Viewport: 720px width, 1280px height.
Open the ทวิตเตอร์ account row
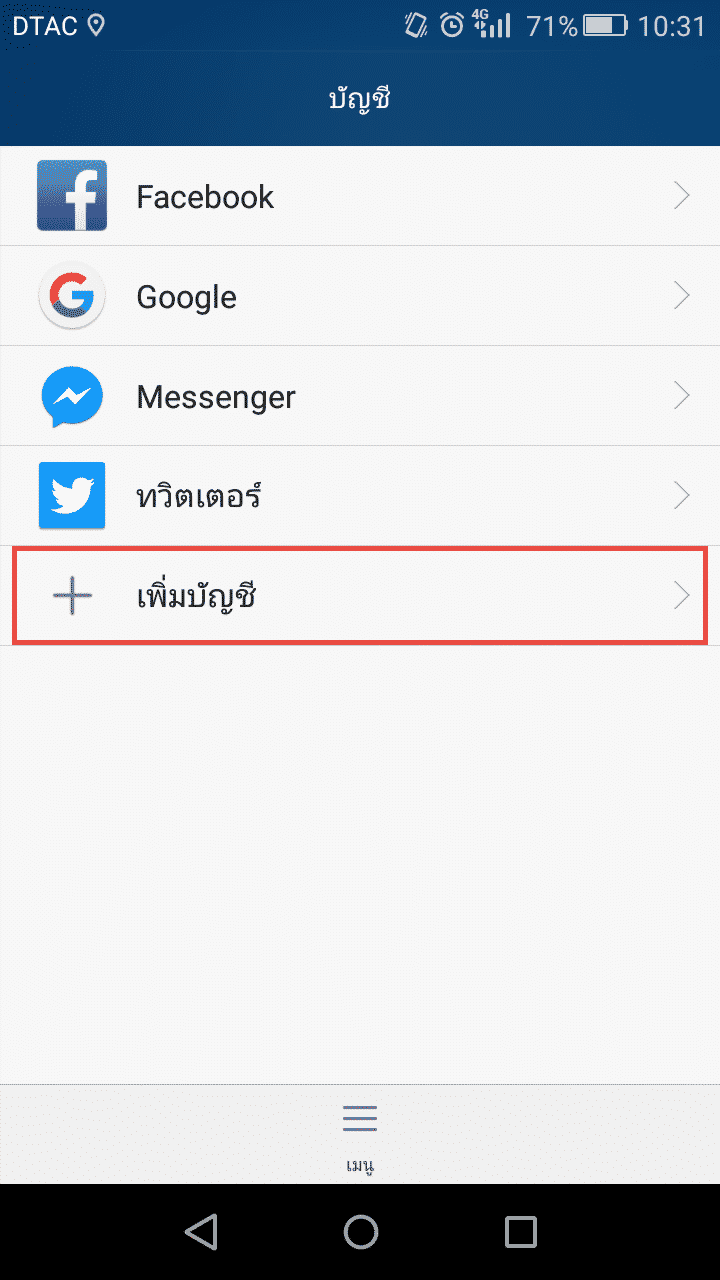pyautogui.click(x=360, y=496)
